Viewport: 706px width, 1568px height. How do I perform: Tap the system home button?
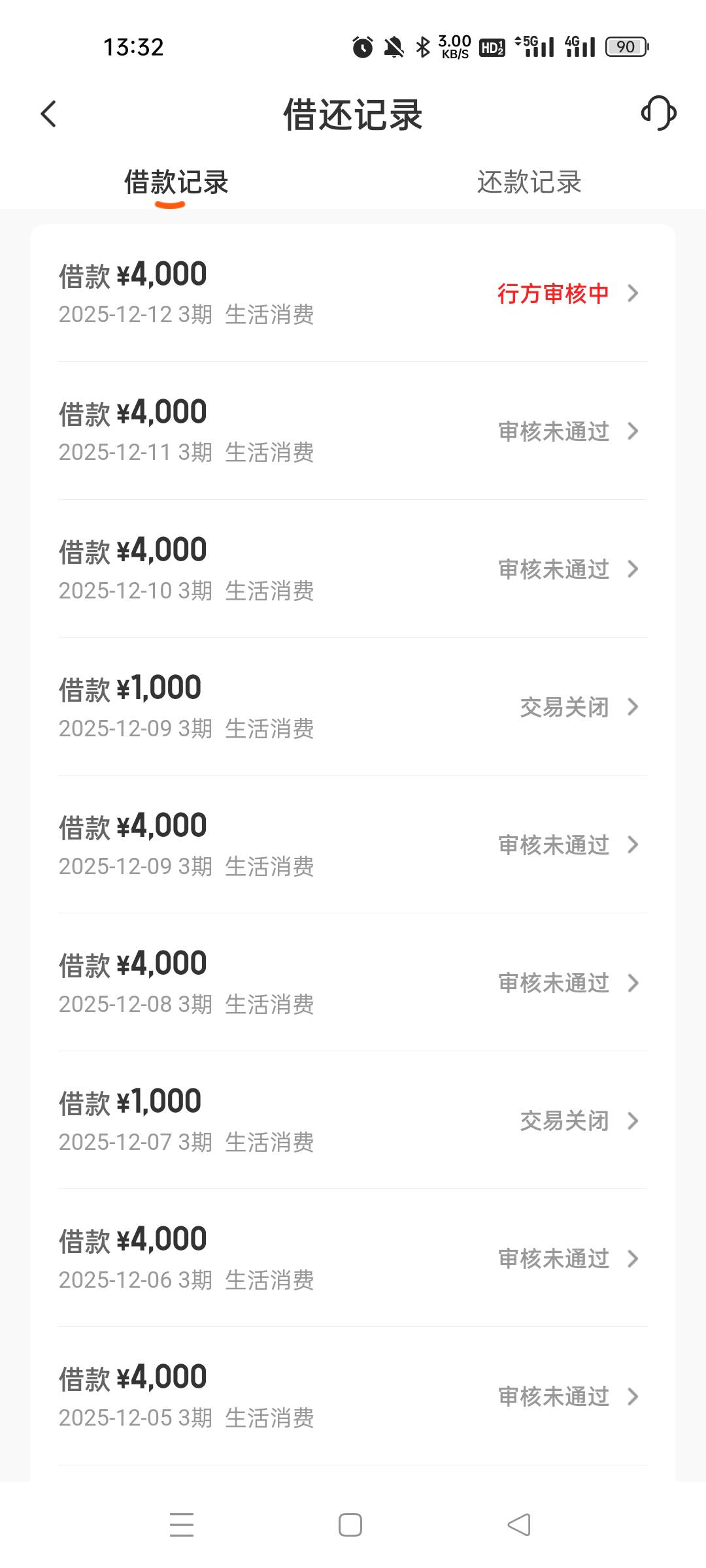coord(350,1525)
